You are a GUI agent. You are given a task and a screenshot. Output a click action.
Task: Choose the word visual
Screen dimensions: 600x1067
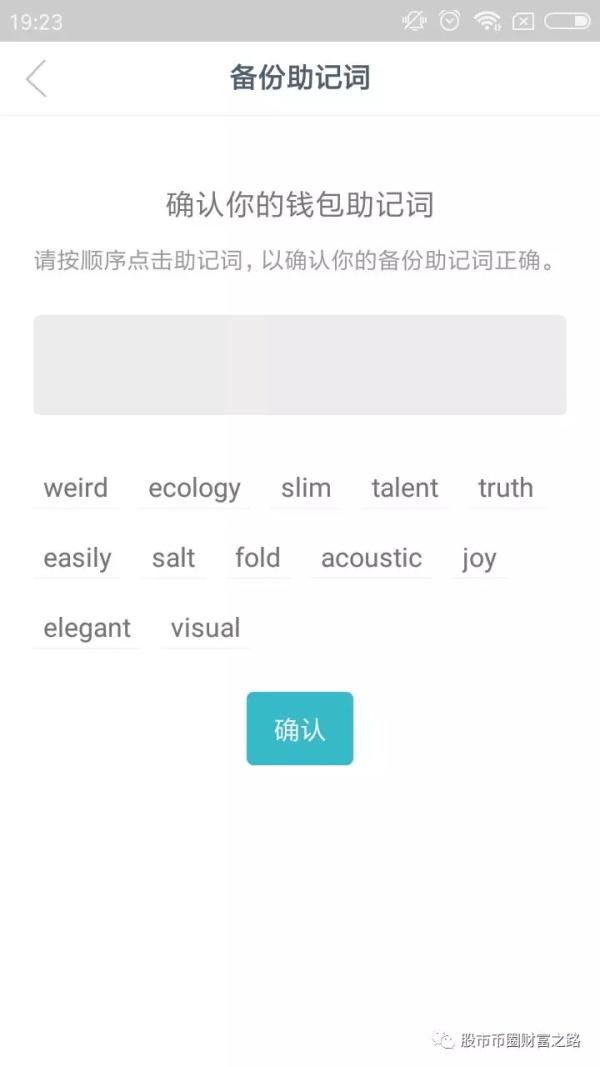pyautogui.click(x=205, y=629)
